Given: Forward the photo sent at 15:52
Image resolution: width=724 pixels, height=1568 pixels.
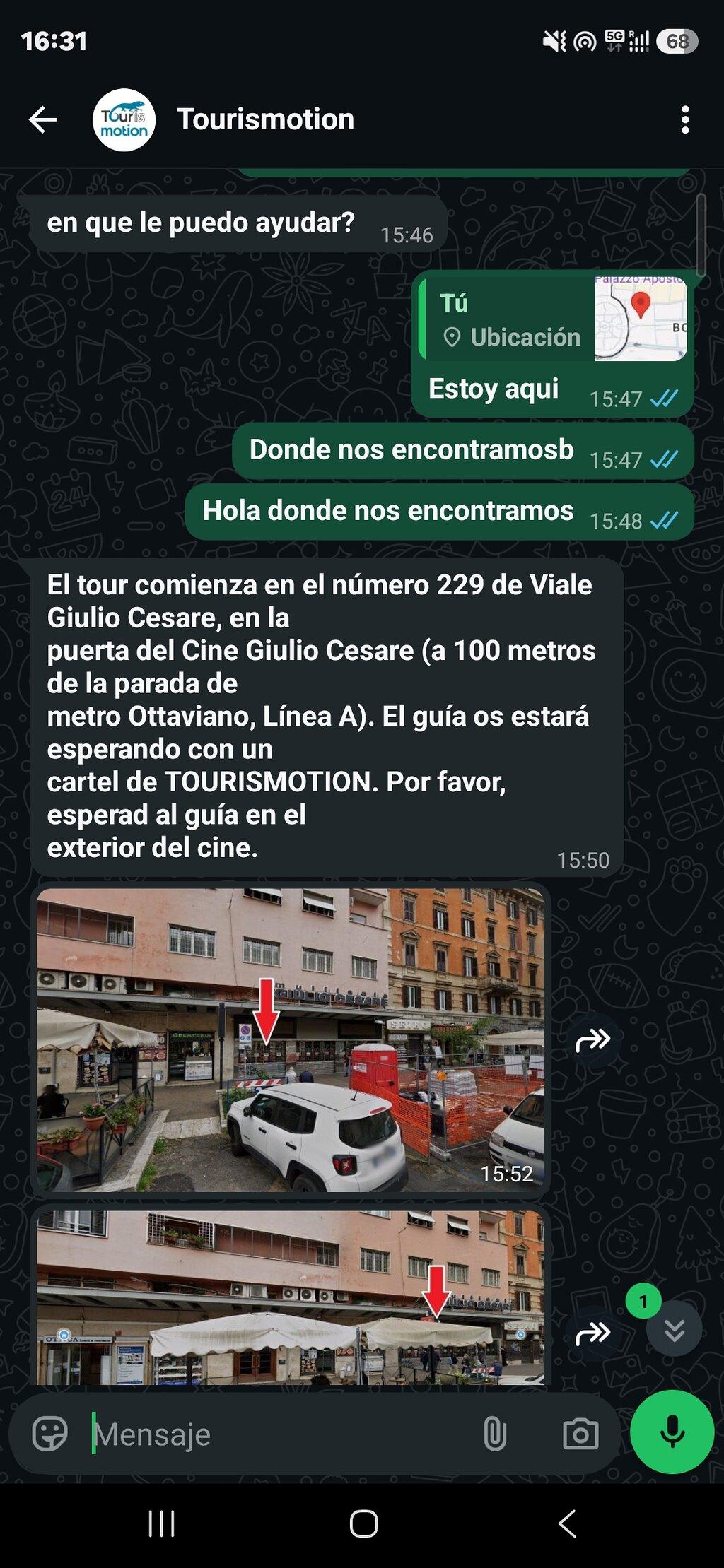Looking at the screenshot, I should point(592,1040).
